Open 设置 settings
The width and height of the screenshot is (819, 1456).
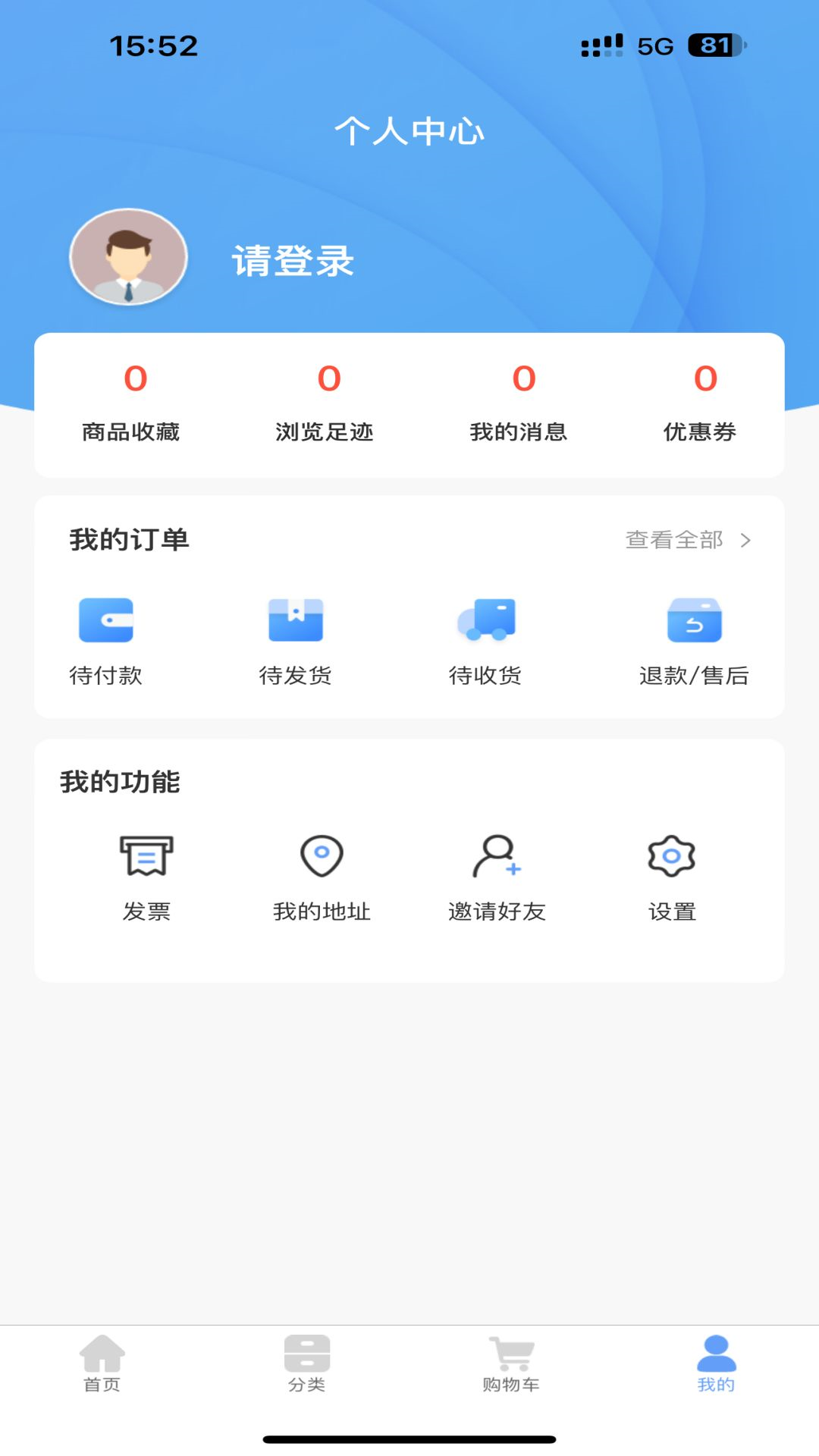click(672, 878)
